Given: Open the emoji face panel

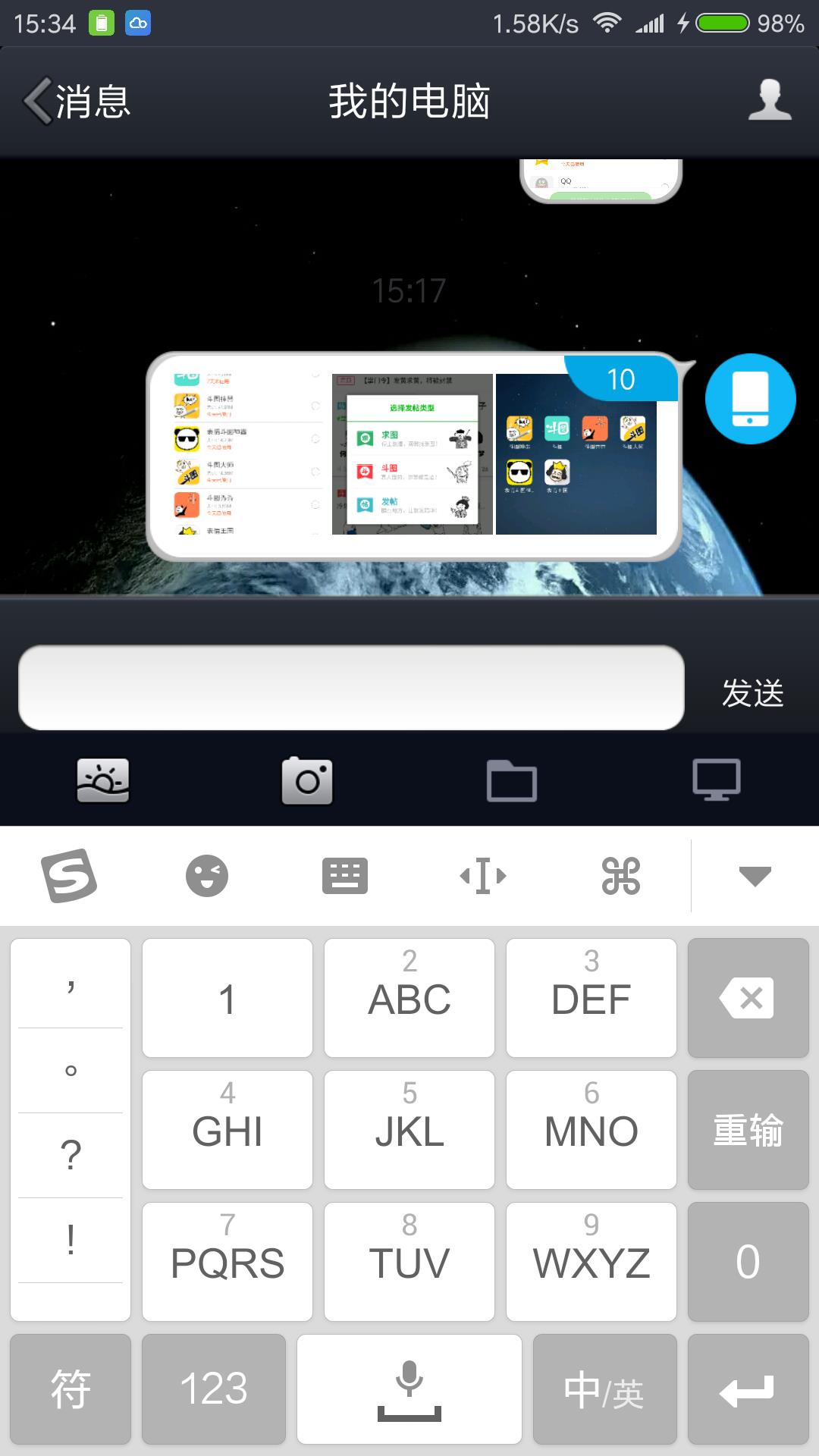Looking at the screenshot, I should point(207,876).
